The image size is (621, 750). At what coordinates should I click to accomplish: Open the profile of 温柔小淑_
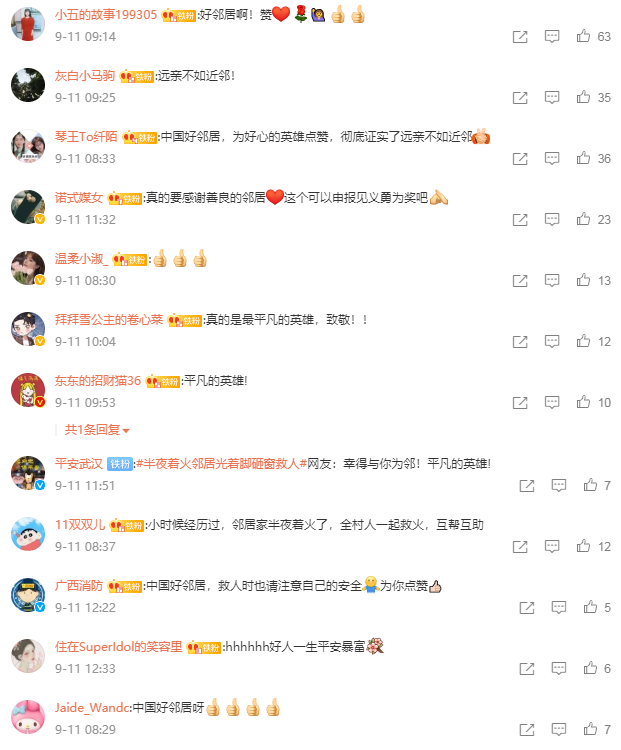(x=81, y=259)
